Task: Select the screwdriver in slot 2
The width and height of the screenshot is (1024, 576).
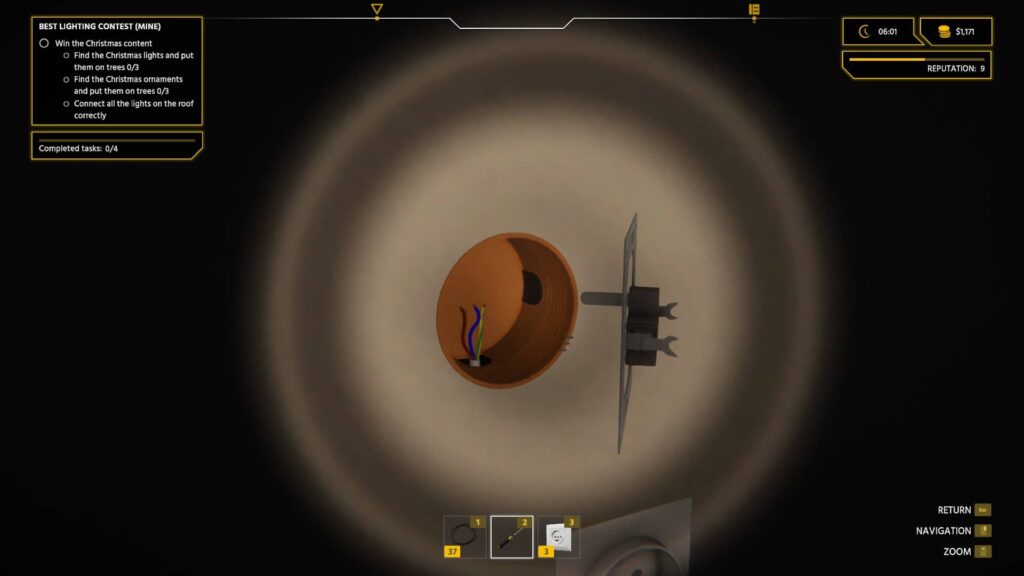Action: [511, 537]
